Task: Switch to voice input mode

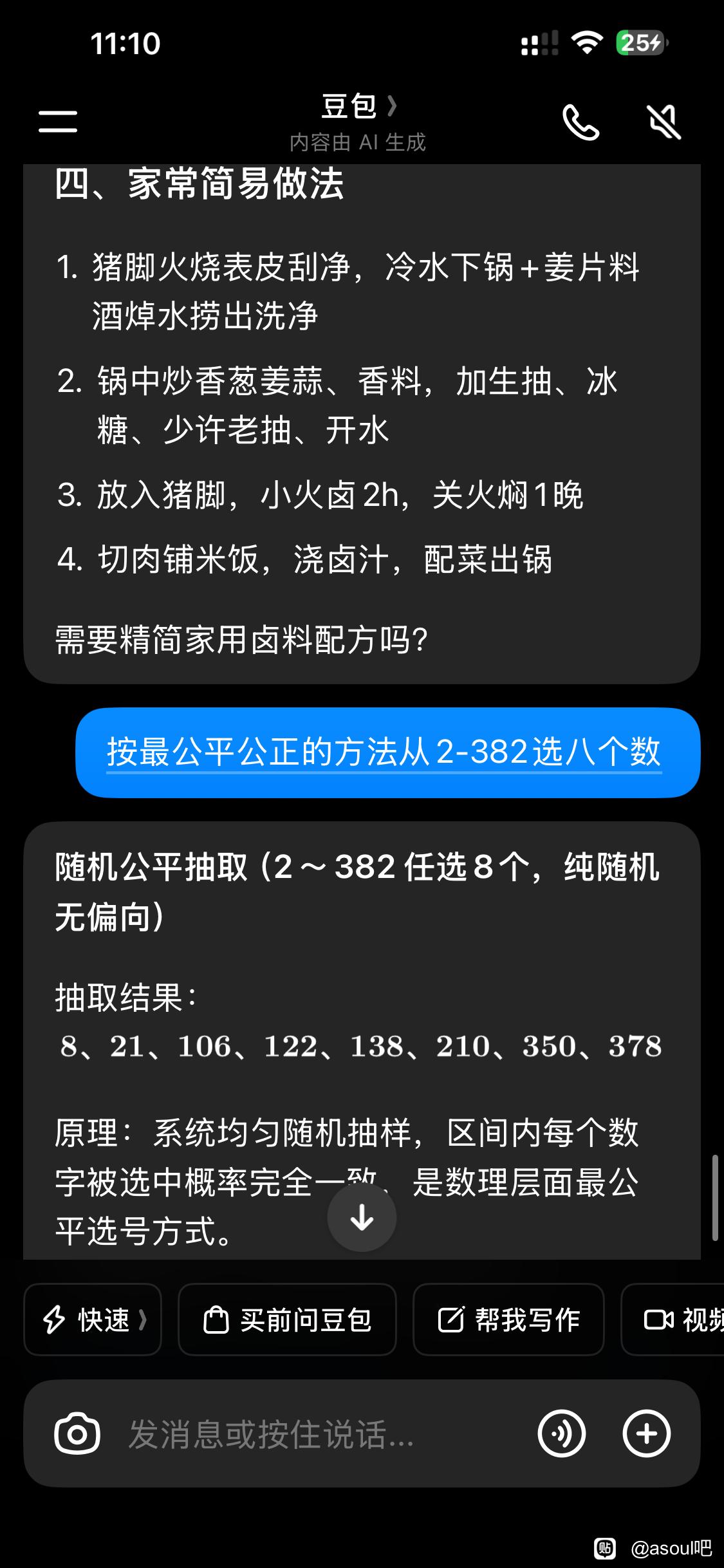Action: point(561,1433)
